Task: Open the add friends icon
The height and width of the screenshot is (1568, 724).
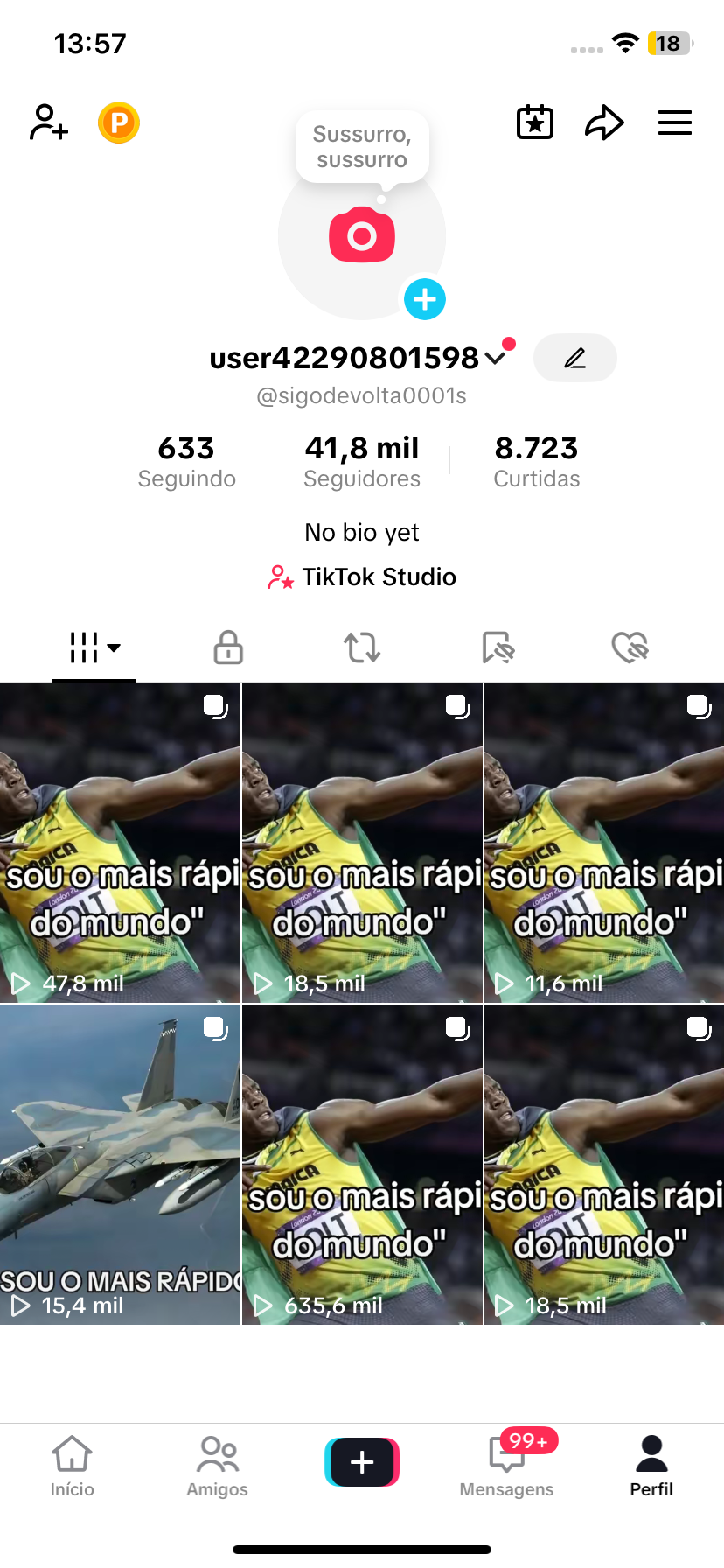Action: point(49,122)
